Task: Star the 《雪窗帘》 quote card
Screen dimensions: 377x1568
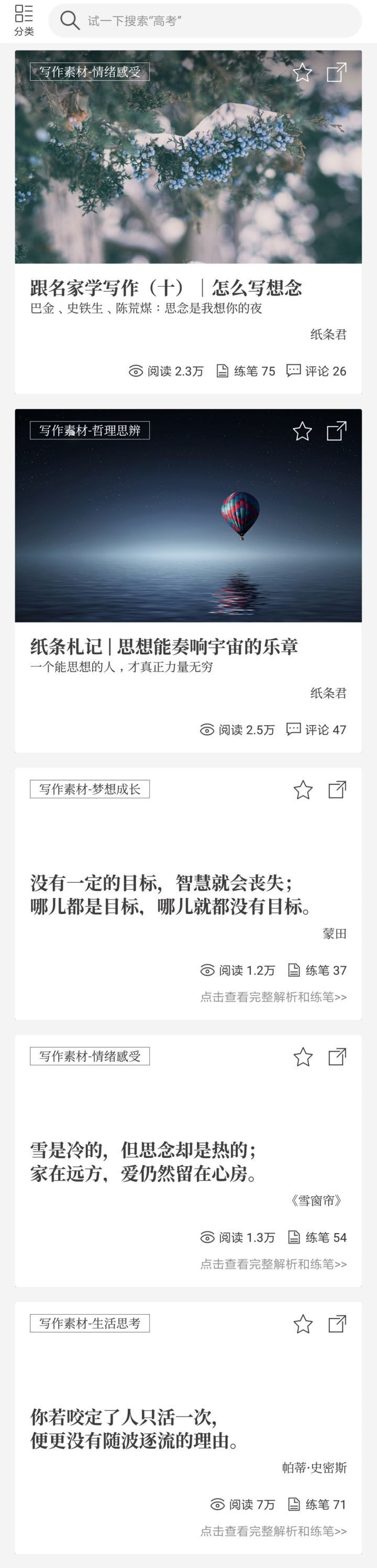Action: point(303,1057)
